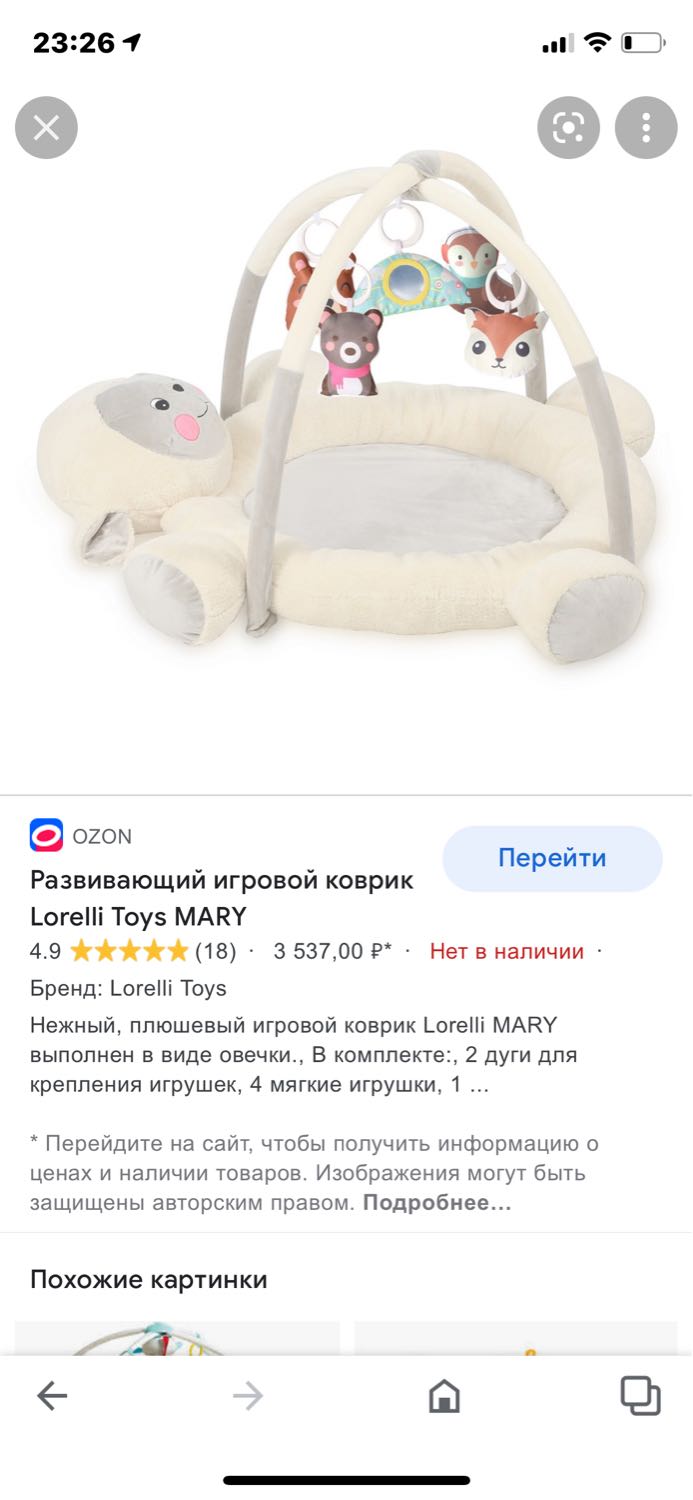Tap the Перейти button
This screenshot has width=693, height=1500.
(x=552, y=858)
